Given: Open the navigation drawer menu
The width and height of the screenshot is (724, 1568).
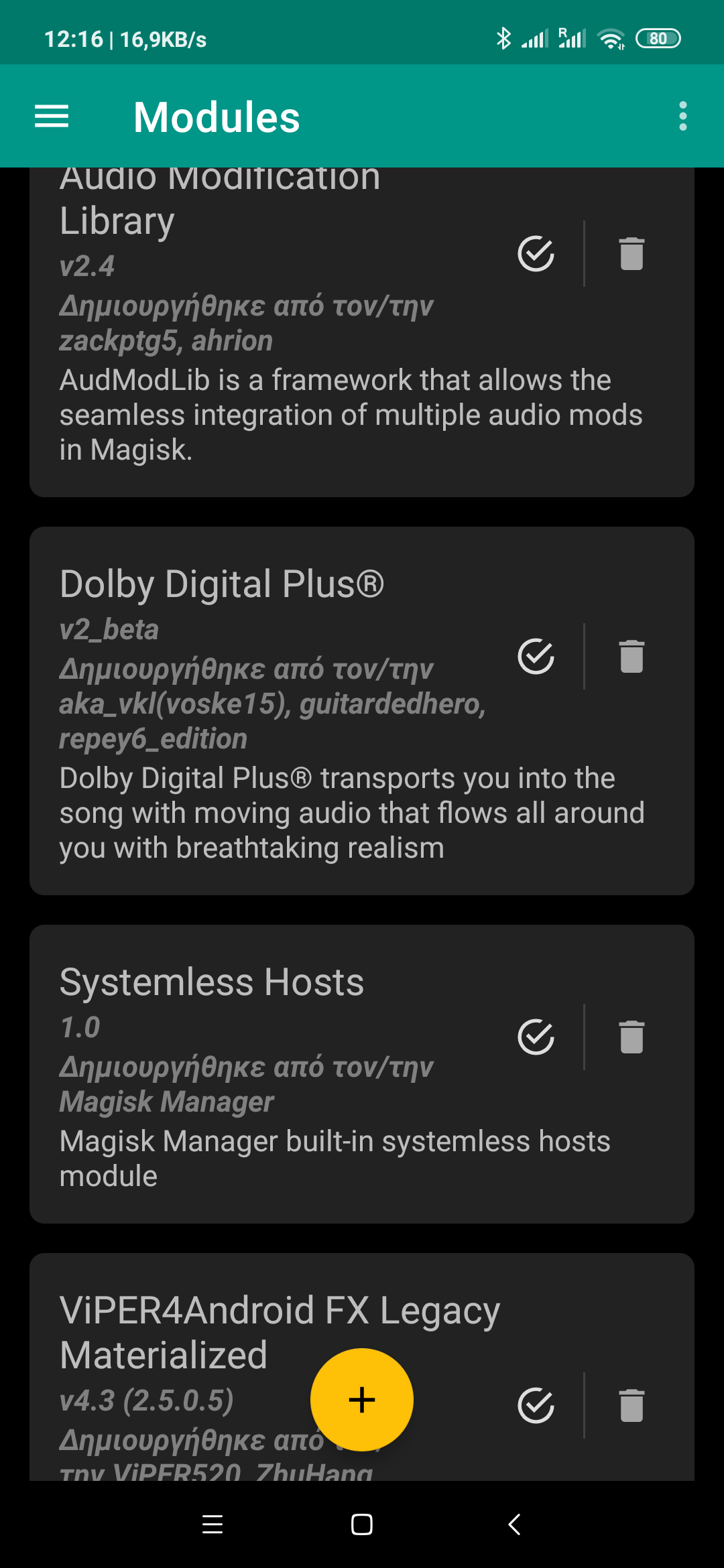Looking at the screenshot, I should tap(52, 117).
